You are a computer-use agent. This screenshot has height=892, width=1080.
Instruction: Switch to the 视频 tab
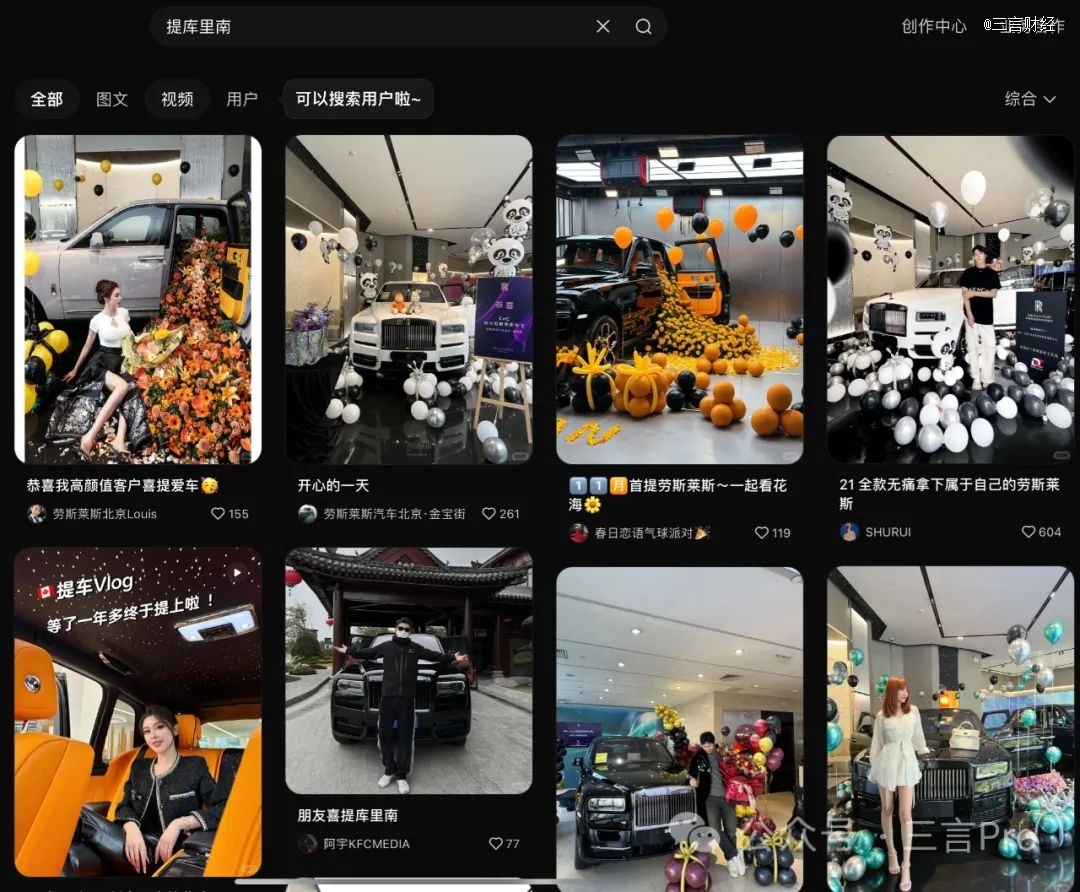point(177,99)
